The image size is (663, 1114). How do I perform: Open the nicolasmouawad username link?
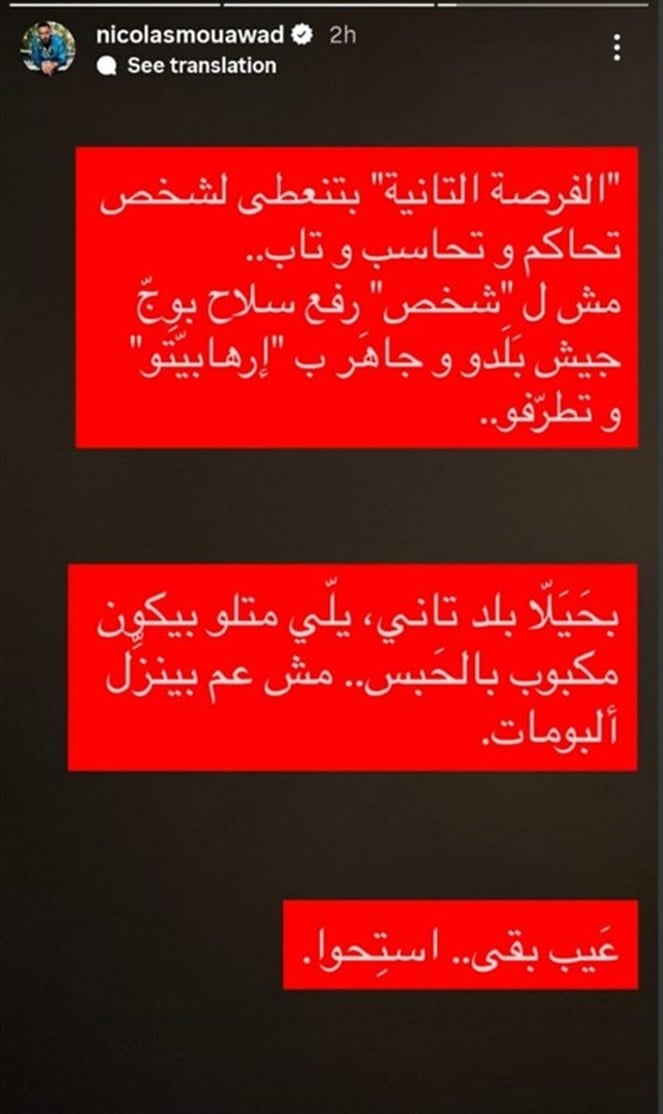tap(190, 34)
